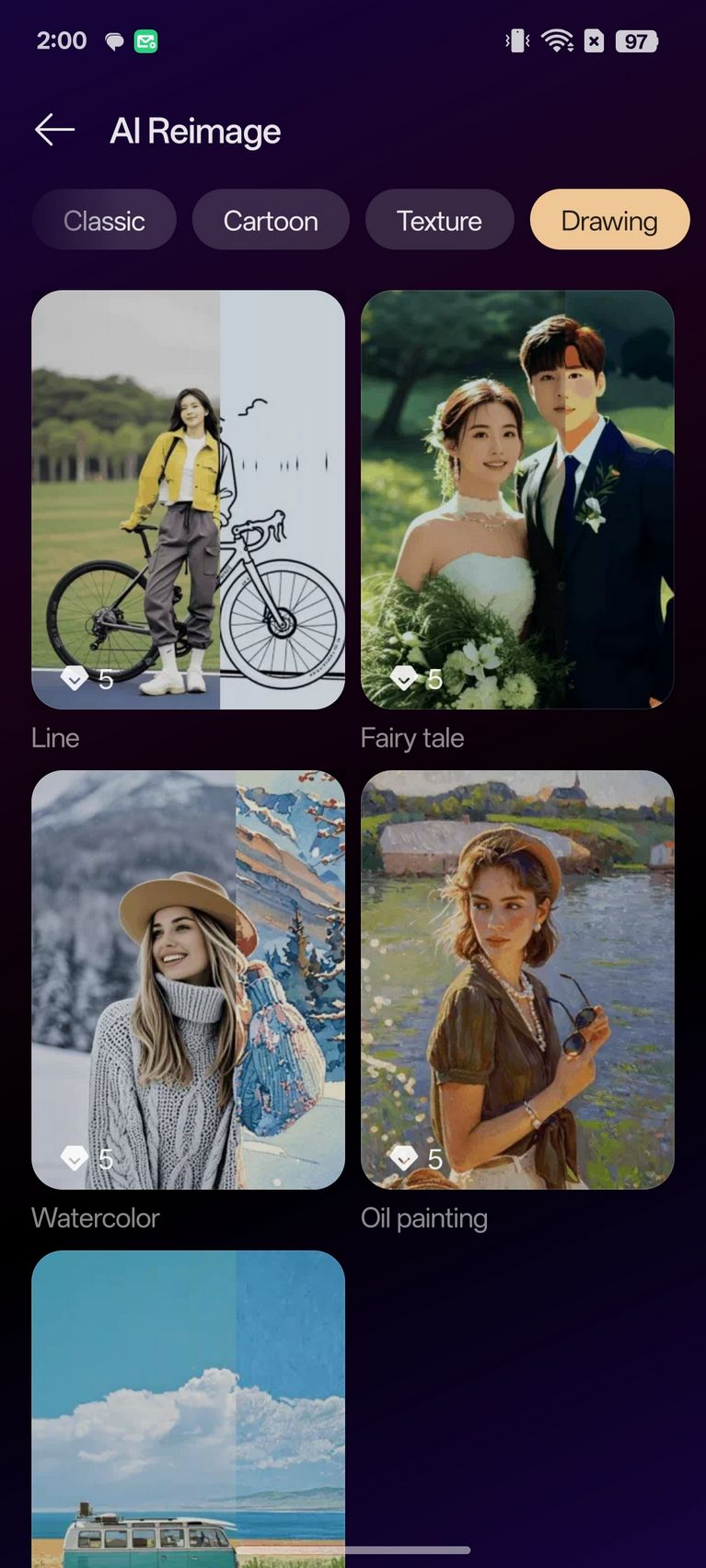Select the Watercolor style card
706x1568 pixels.
[189, 980]
